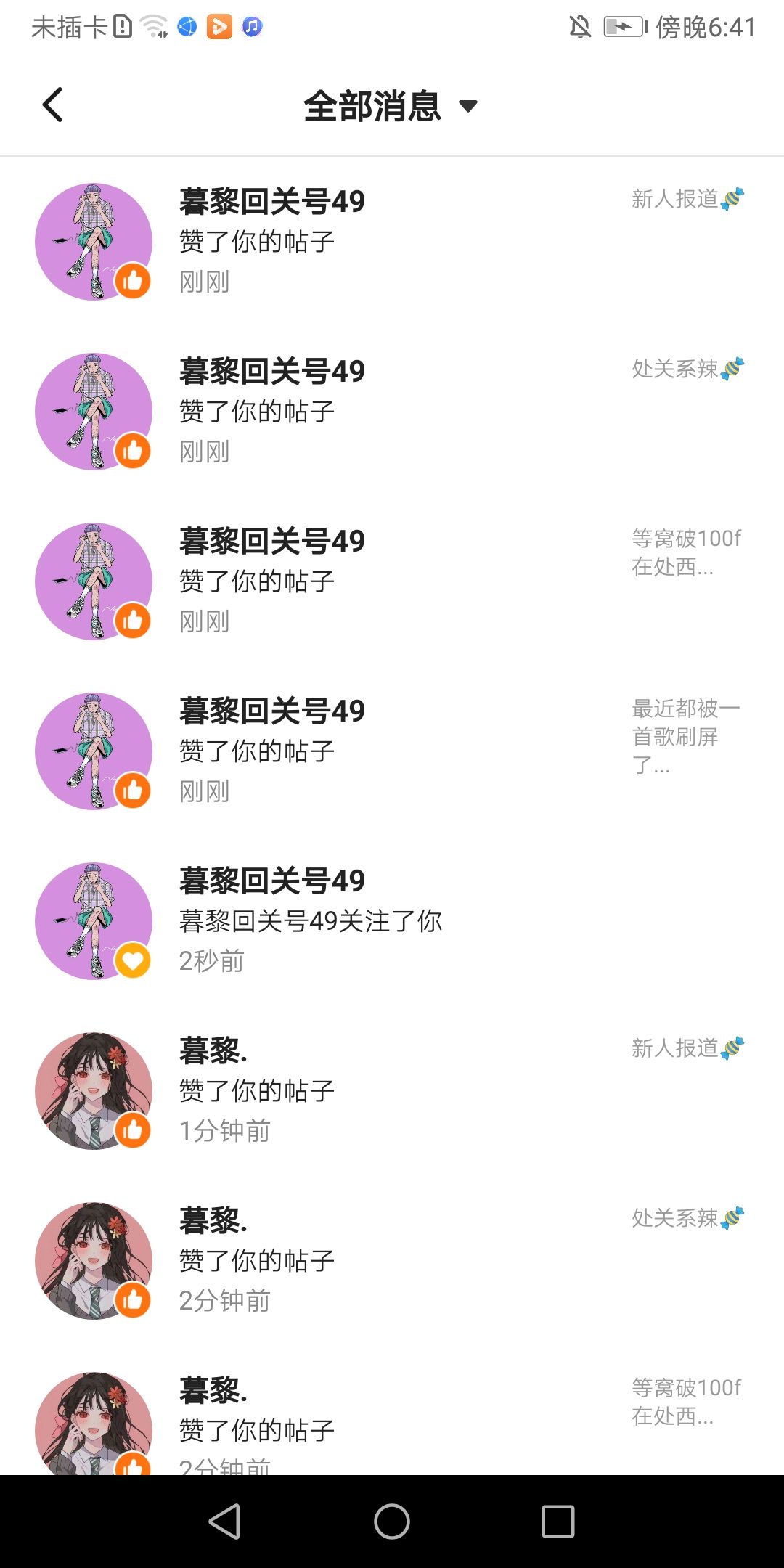Open 暮黎.'s like on 等窝破100f post
This screenshot has width=784, height=1568.
[392, 1423]
